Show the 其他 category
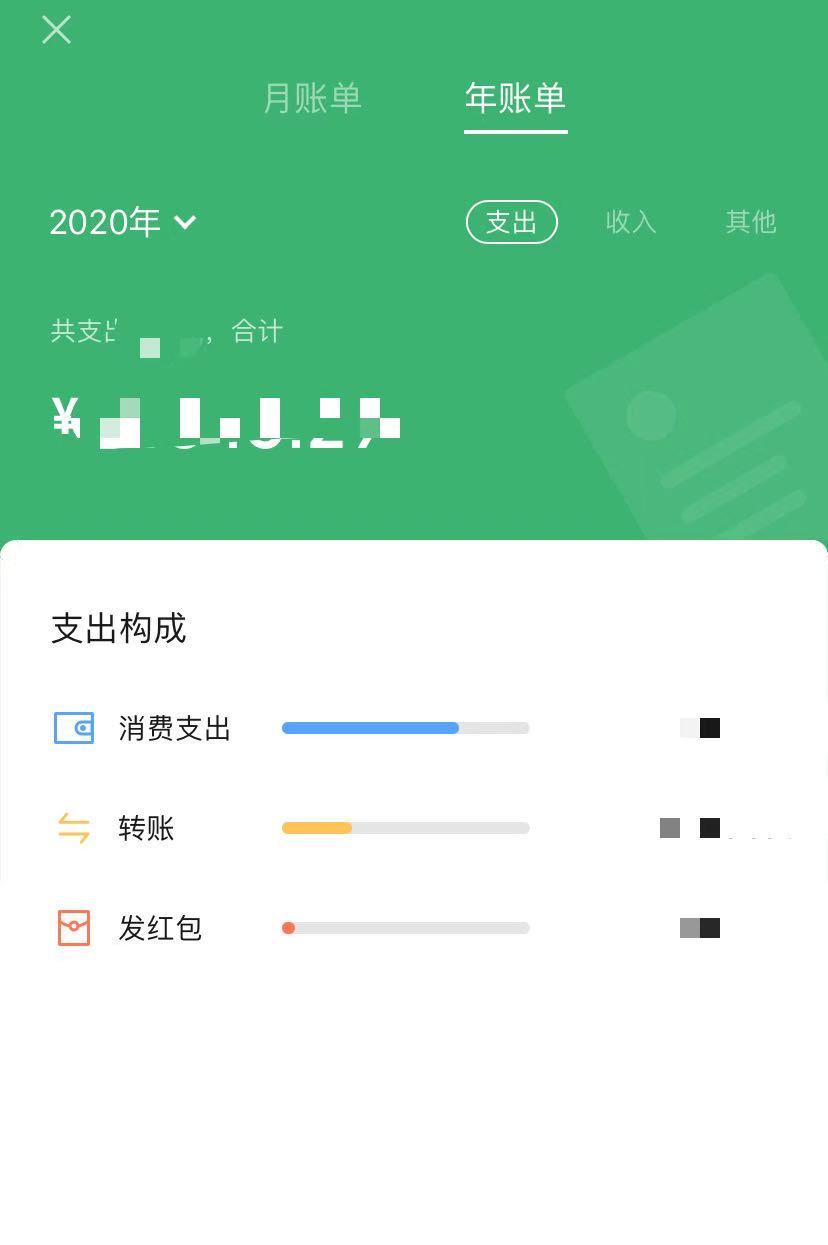The width and height of the screenshot is (828, 1245). coord(750,222)
